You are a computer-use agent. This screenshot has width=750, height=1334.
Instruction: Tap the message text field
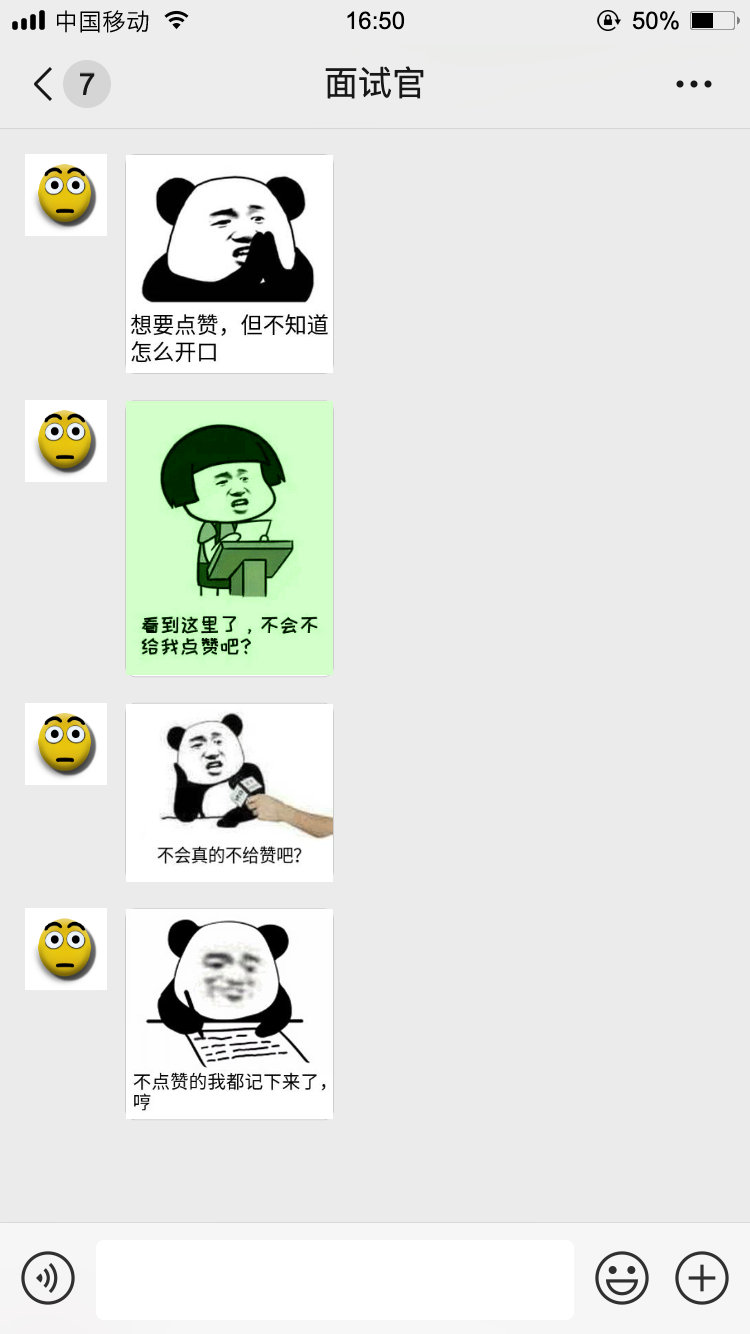point(335,1279)
